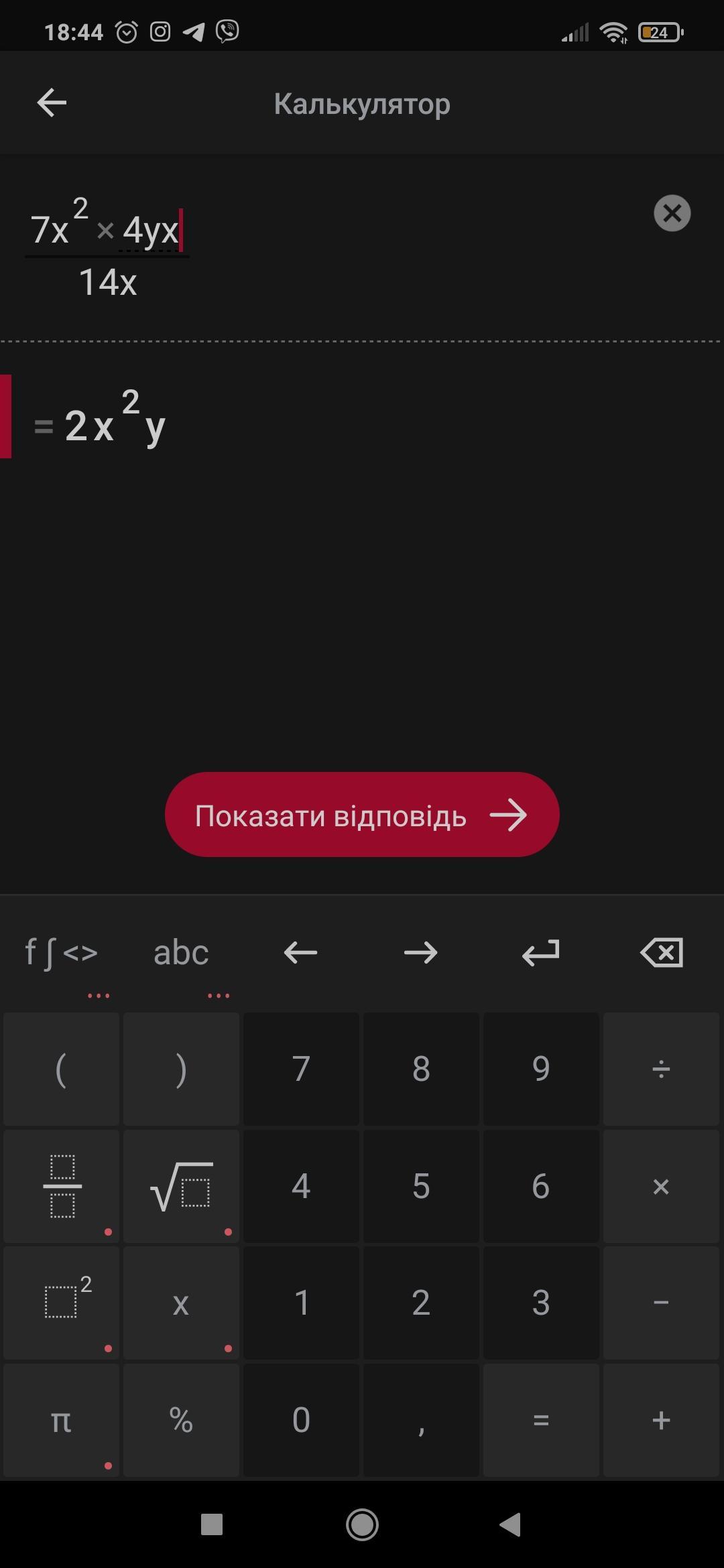724x1568 pixels.
Task: Enter the variable x
Action: tap(181, 1303)
